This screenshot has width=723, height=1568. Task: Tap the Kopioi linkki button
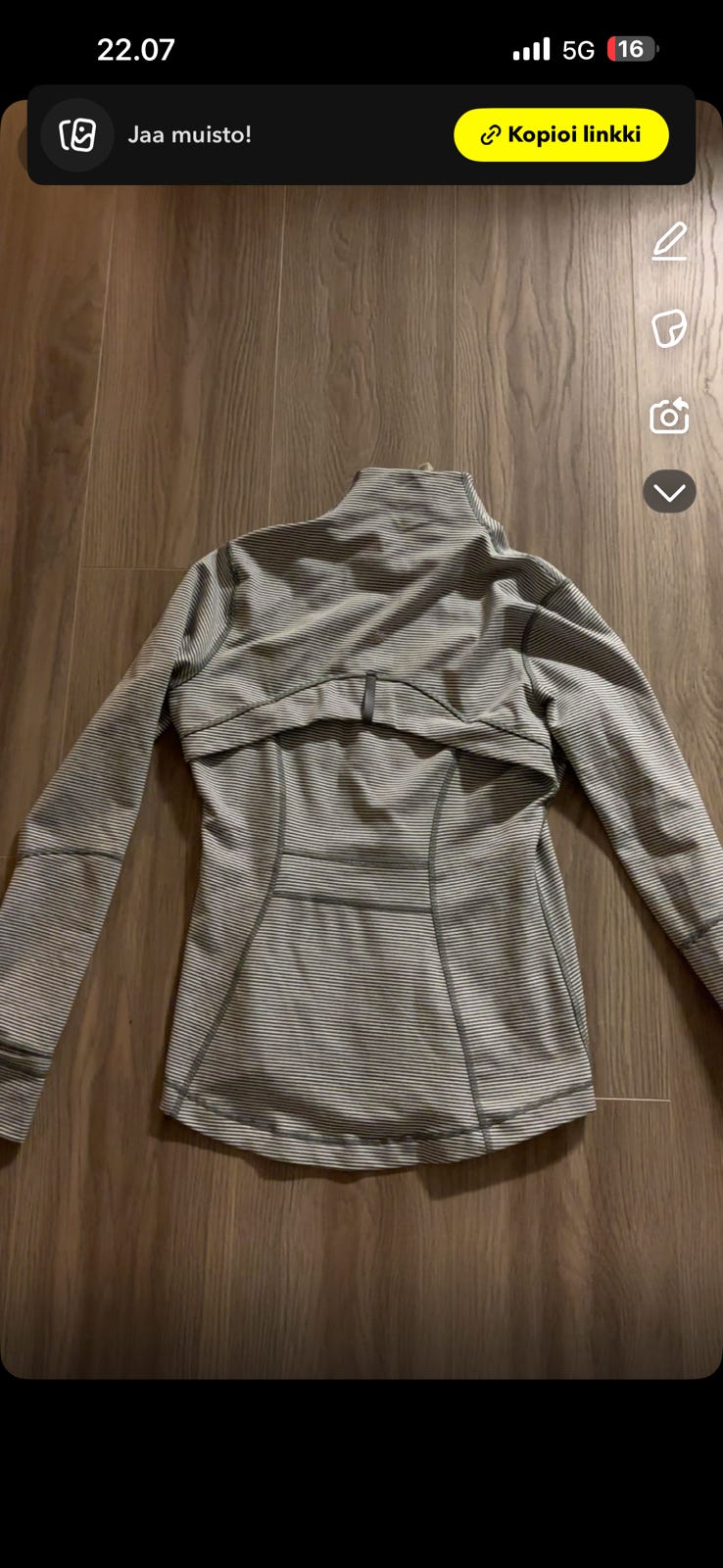560,135
